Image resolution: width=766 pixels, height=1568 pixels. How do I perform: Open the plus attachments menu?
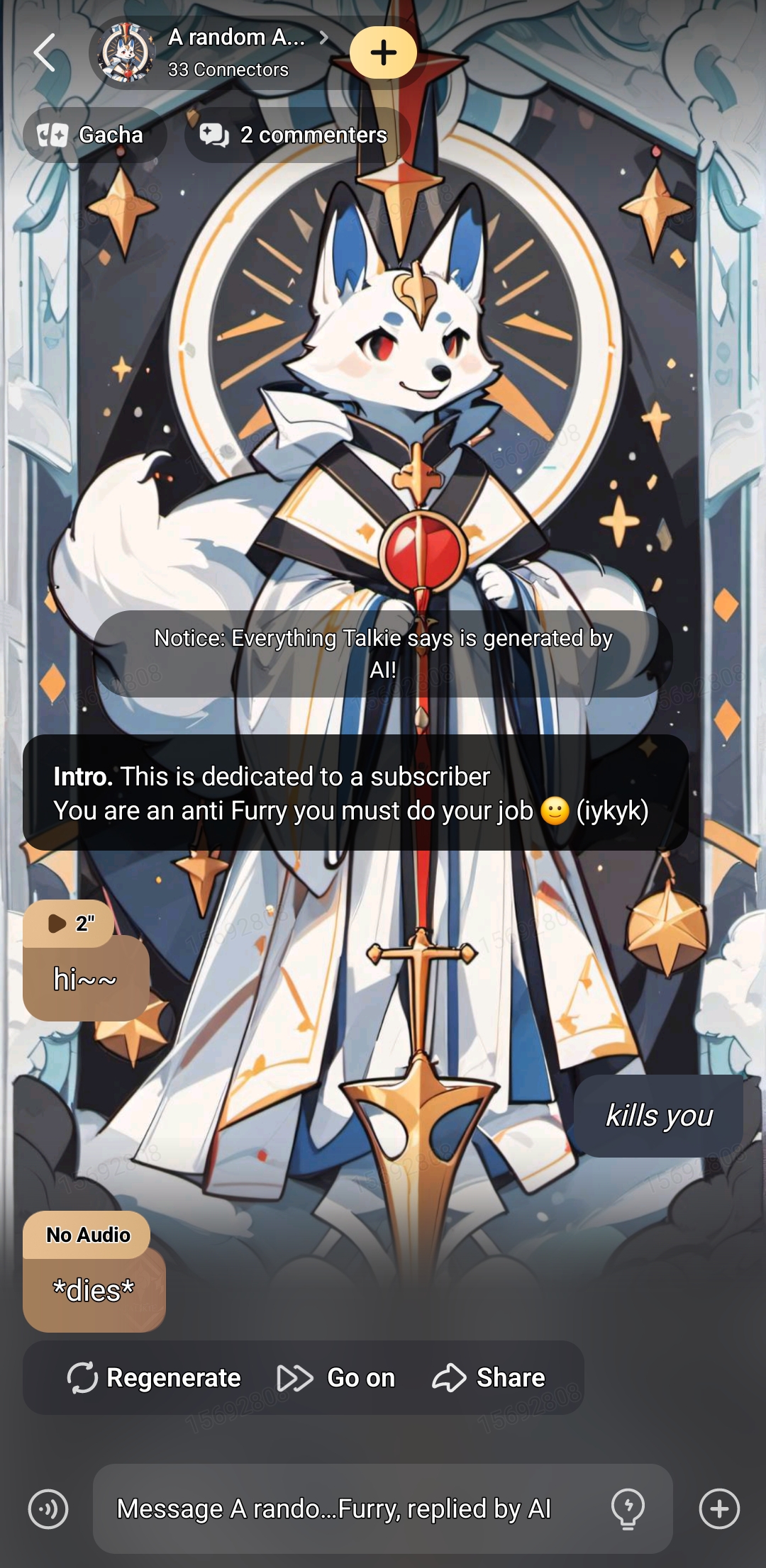pyautogui.click(x=719, y=1508)
